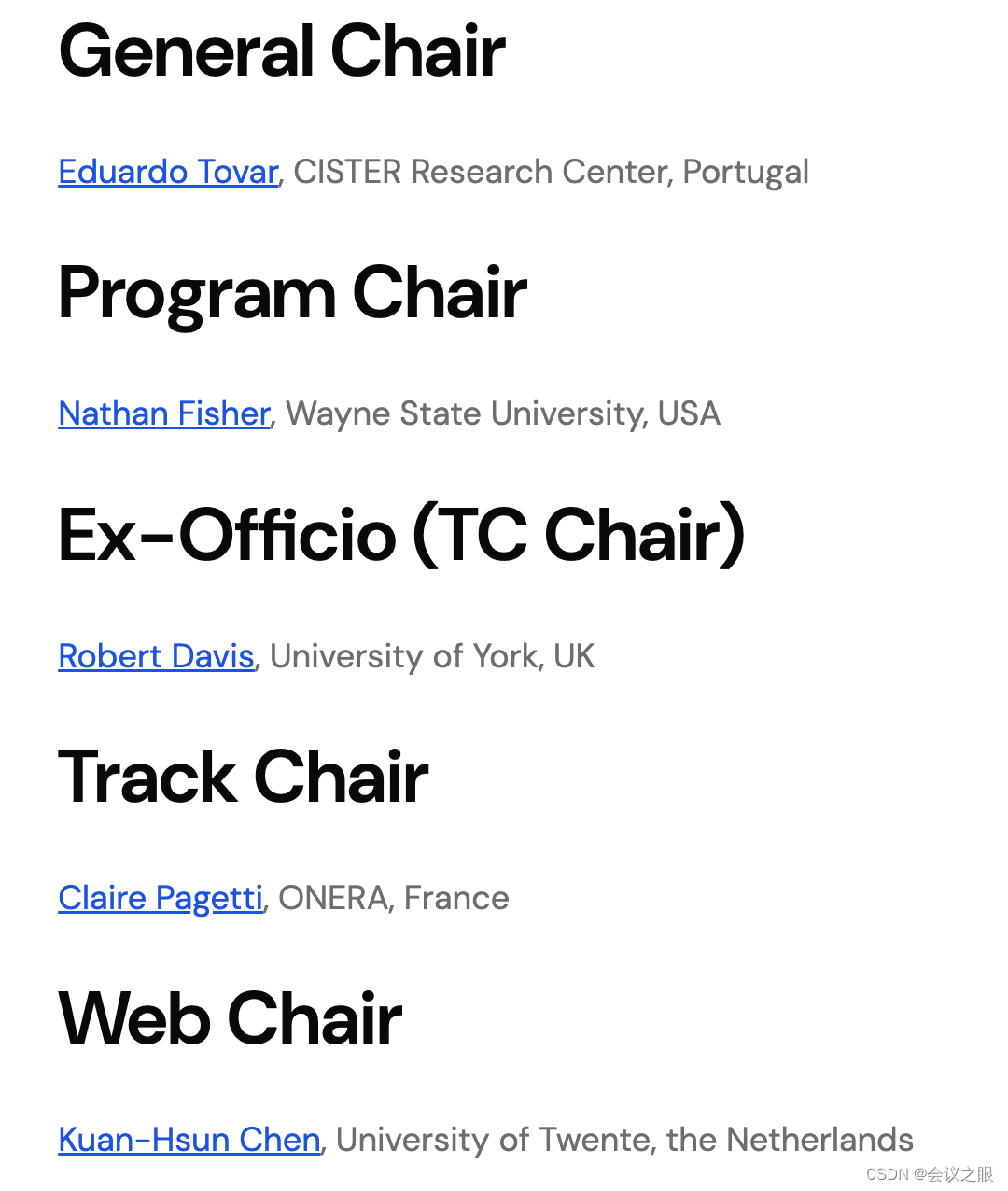Follow the Kuan-Hsun Chen link
1008x1191 pixels.
click(x=189, y=1140)
